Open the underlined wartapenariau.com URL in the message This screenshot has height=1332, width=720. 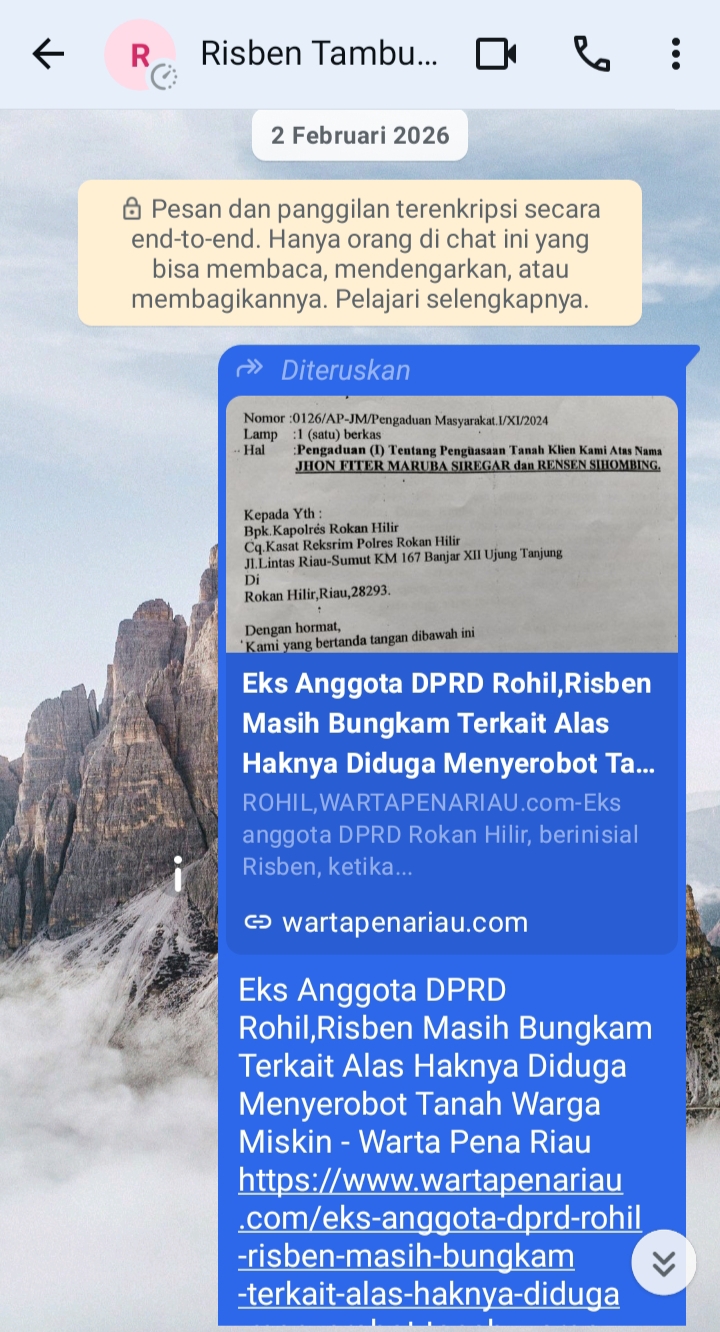(x=430, y=1218)
